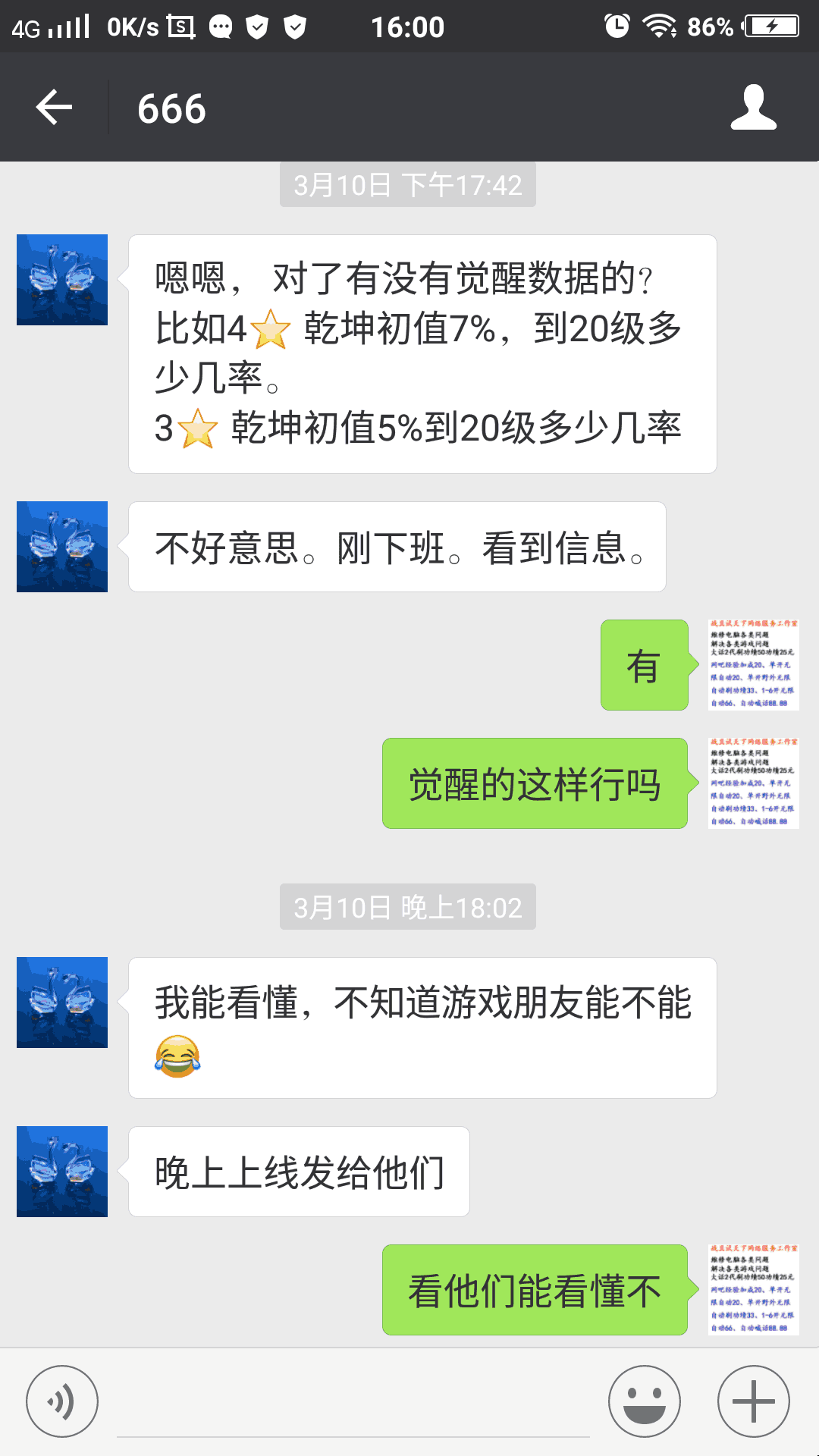
Task: Open the contact profile icon in header
Action: 753,107
